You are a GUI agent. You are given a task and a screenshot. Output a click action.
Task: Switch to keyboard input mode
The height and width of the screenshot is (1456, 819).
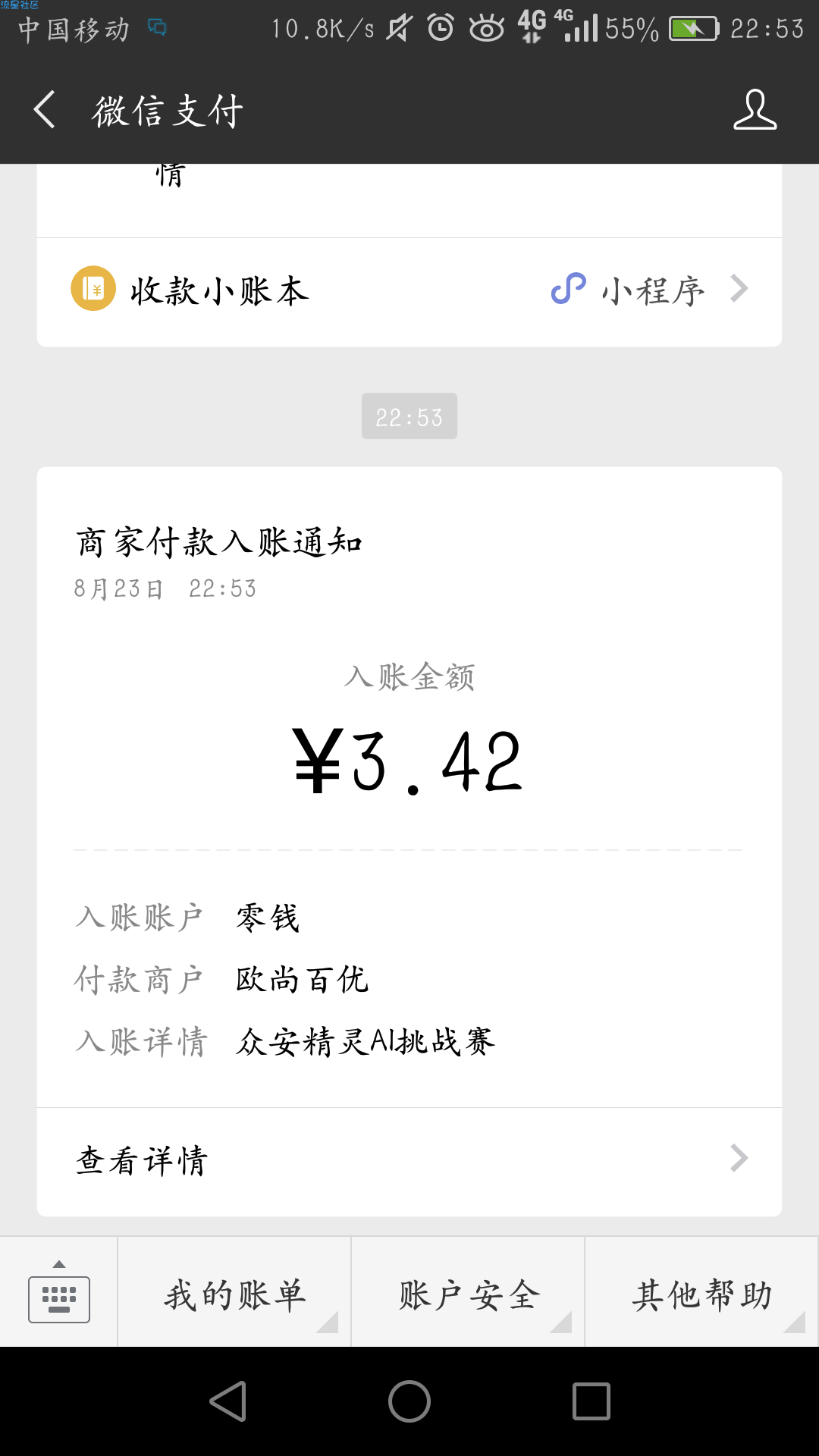pos(59,1294)
